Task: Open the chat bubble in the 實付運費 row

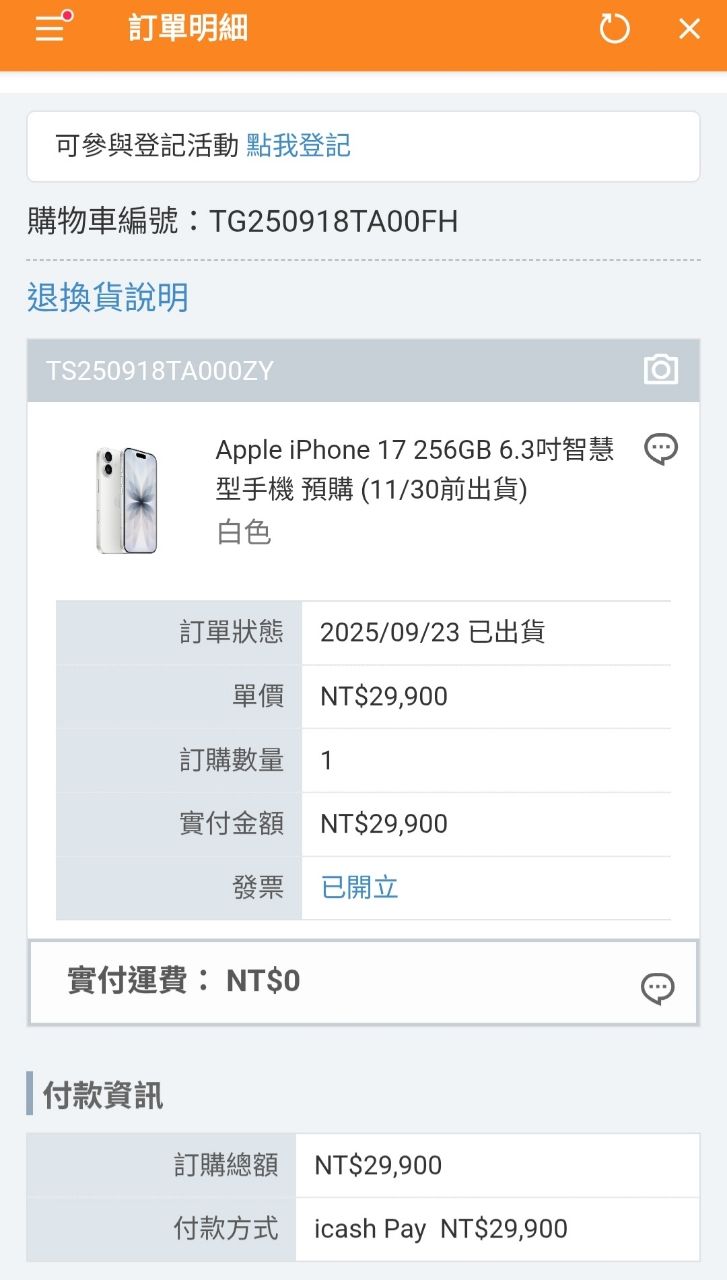Action: 657,989
